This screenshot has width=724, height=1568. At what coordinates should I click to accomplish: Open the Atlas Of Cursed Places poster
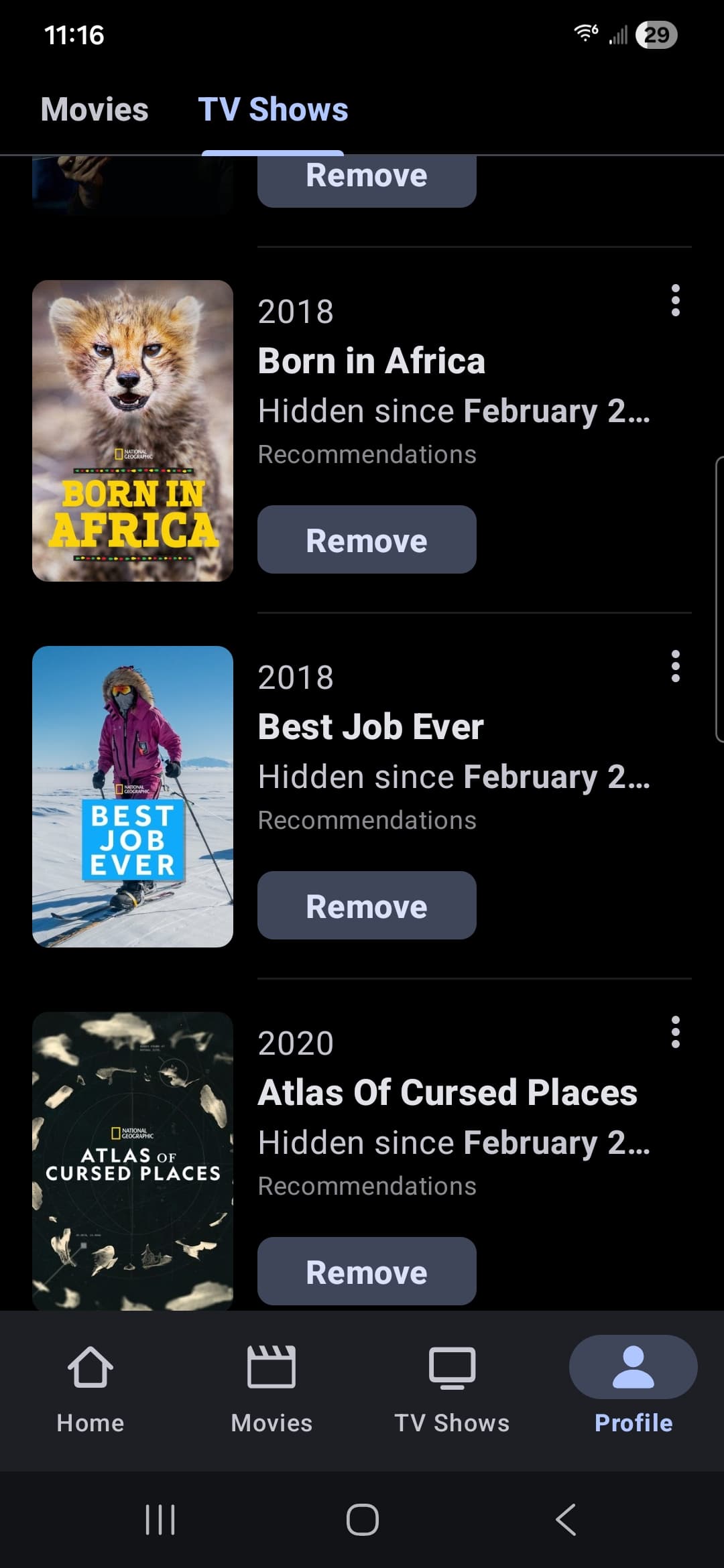point(133,1161)
